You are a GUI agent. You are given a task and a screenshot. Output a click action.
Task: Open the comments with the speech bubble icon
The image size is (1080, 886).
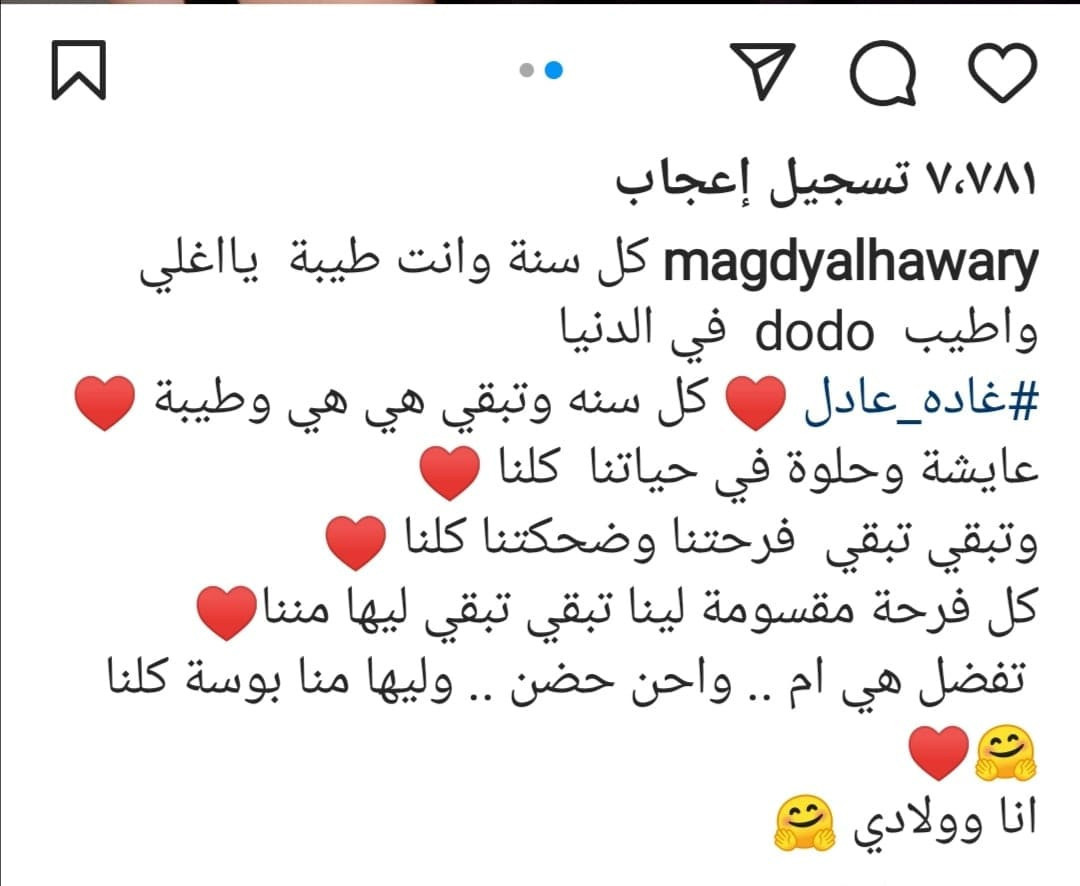coord(883,72)
